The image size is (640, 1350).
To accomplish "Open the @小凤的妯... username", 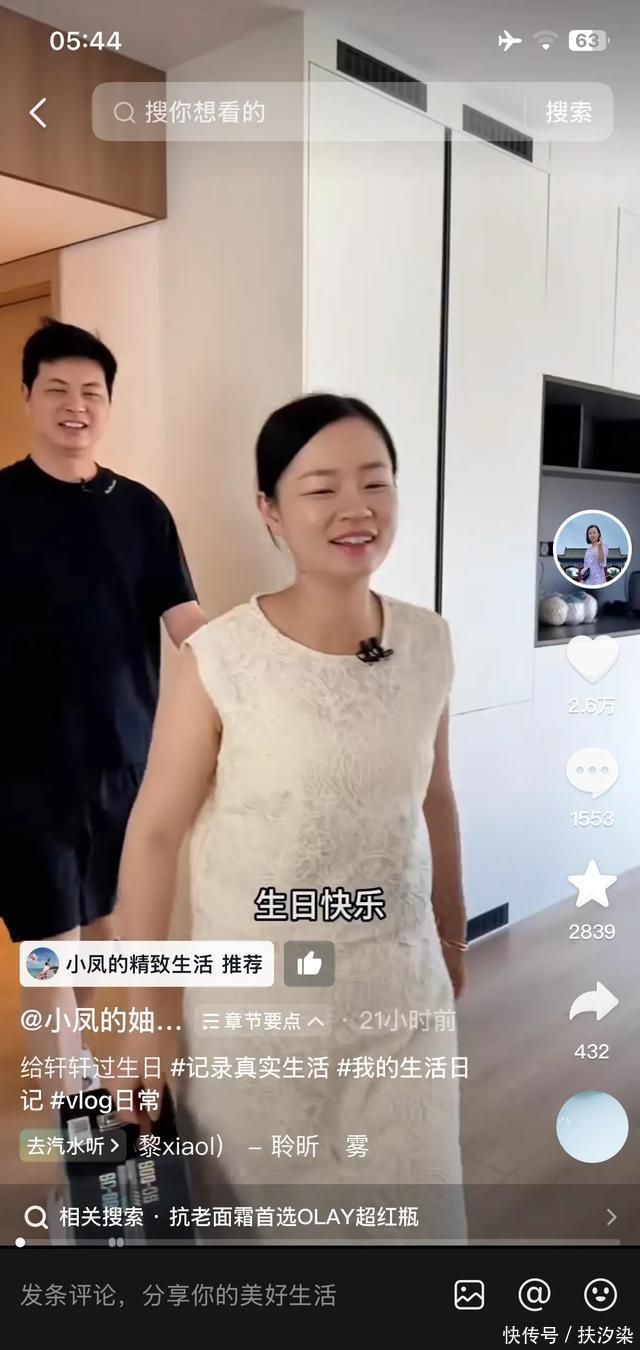I will [102, 1021].
